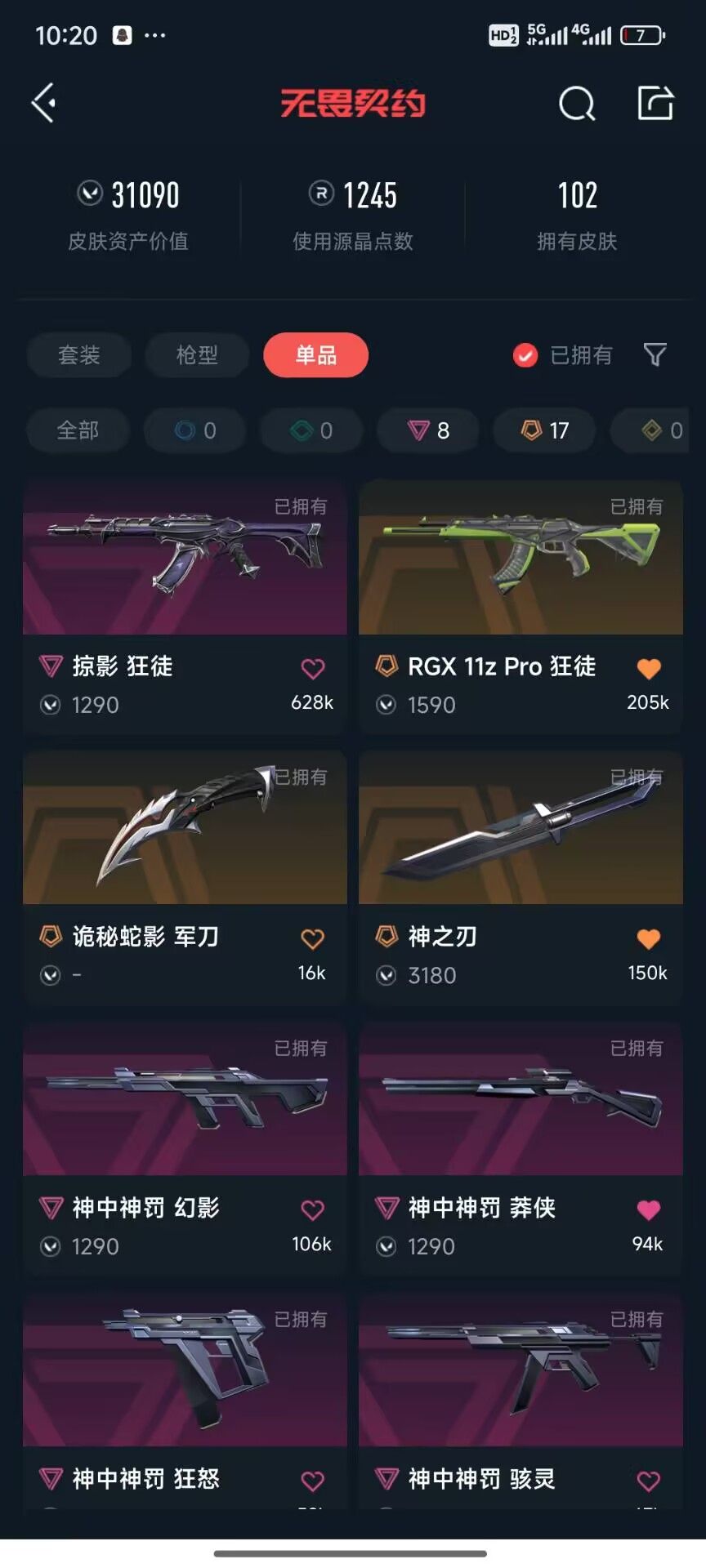This screenshot has width=706, height=1568.
Task: Tap the share icon in header
Action: click(x=655, y=103)
